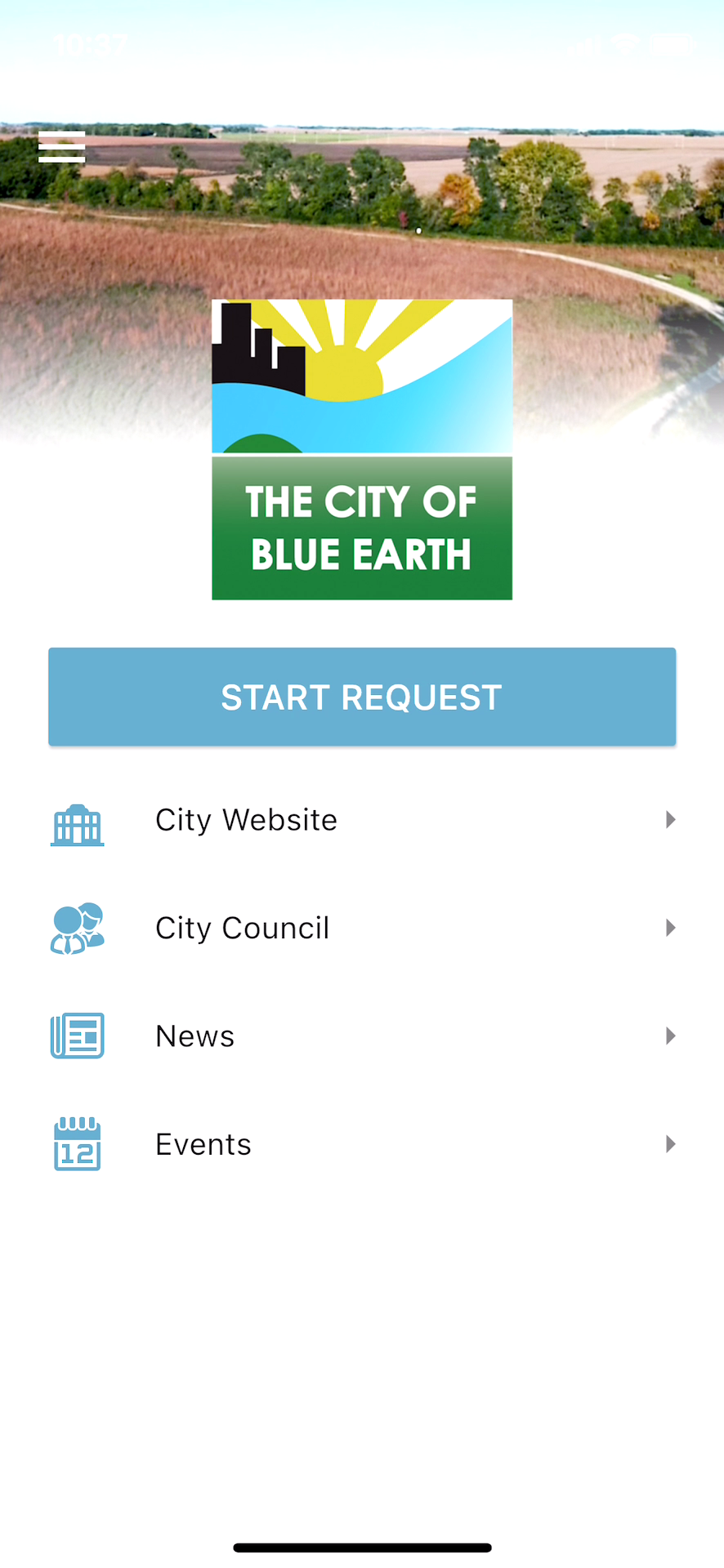Image resolution: width=724 pixels, height=1568 pixels.
Task: Tap the Start Request button
Action: tap(362, 697)
